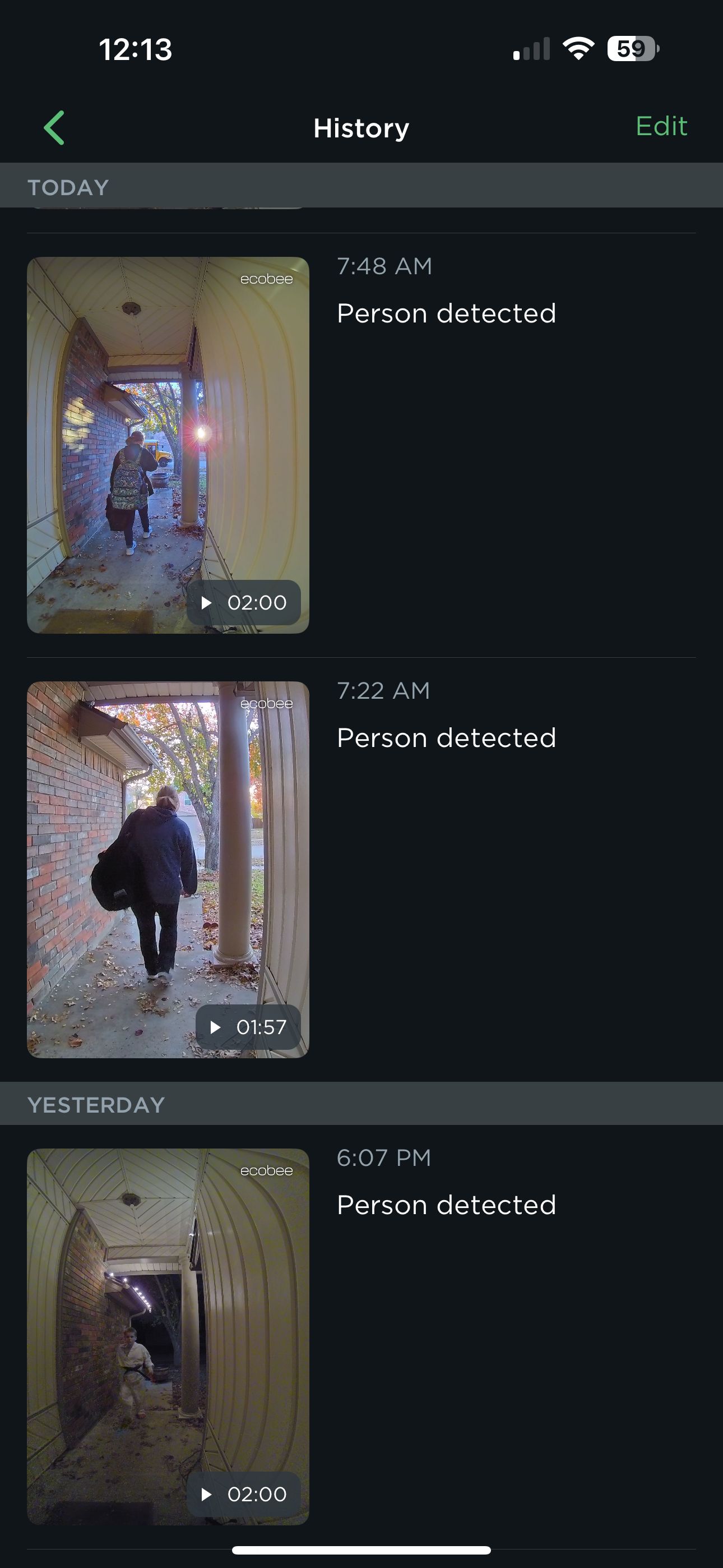Tap Edit to manage history
The width and height of the screenshot is (723, 1568).
pyautogui.click(x=661, y=127)
